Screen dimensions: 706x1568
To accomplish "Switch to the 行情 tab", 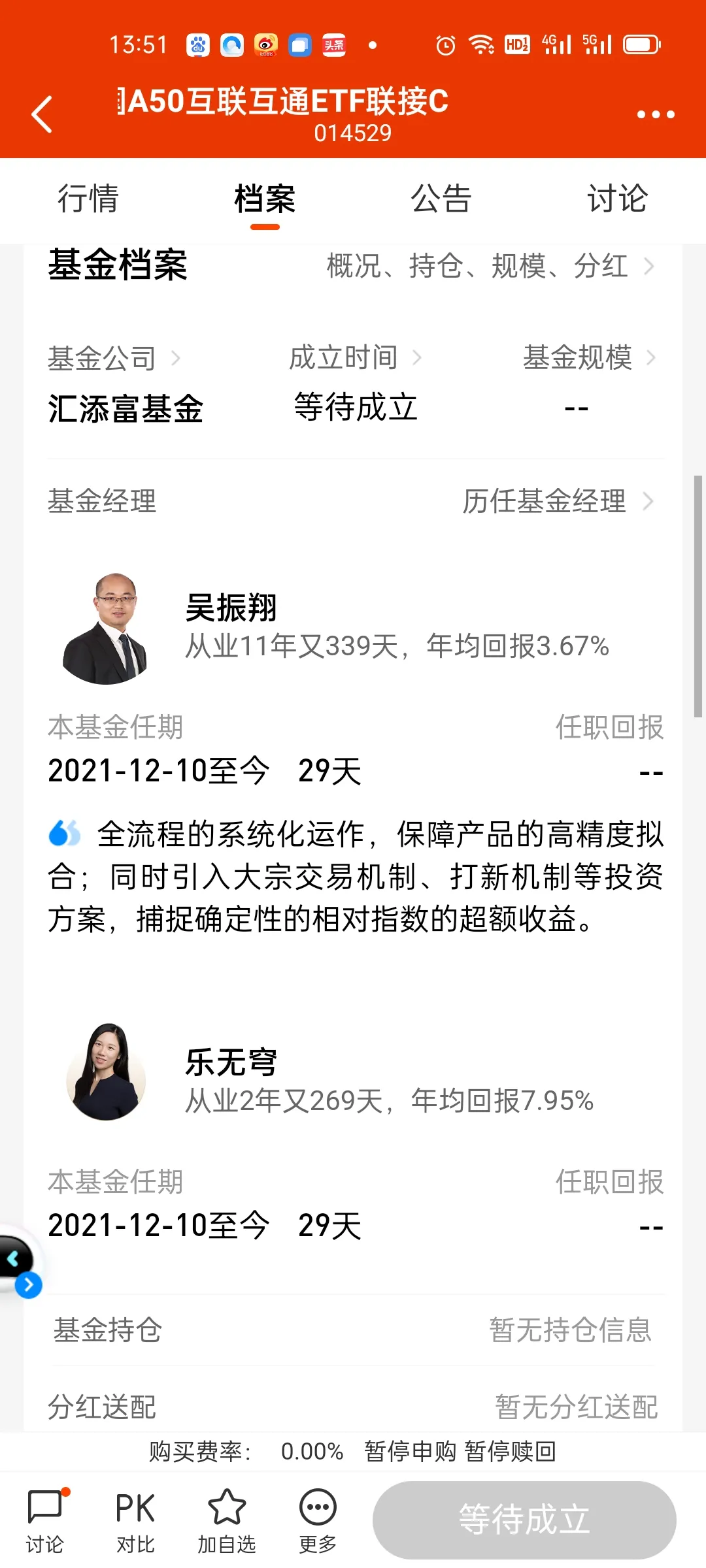I will [x=88, y=199].
